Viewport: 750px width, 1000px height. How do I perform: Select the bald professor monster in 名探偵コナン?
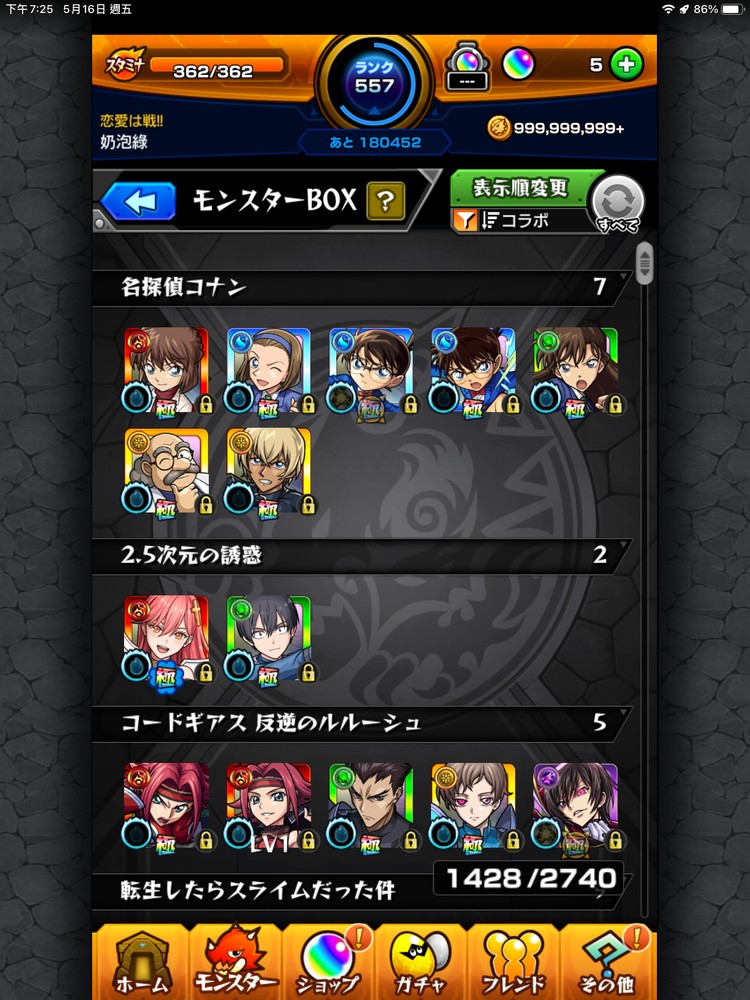(x=167, y=471)
